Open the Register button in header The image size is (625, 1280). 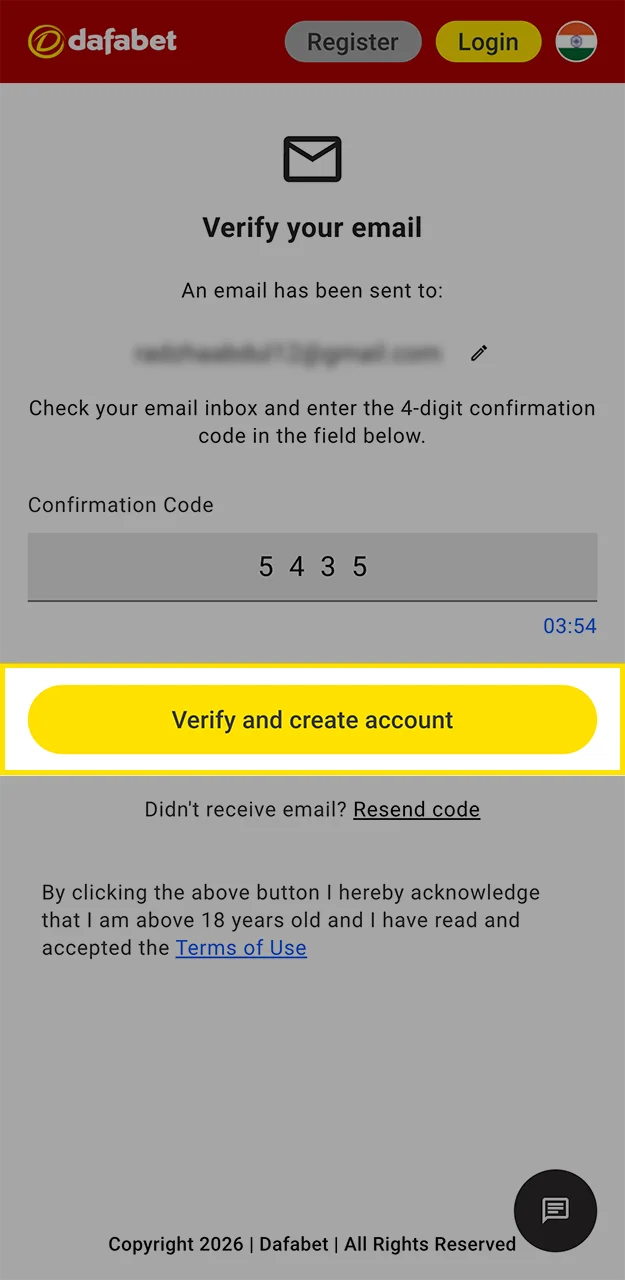coord(352,42)
